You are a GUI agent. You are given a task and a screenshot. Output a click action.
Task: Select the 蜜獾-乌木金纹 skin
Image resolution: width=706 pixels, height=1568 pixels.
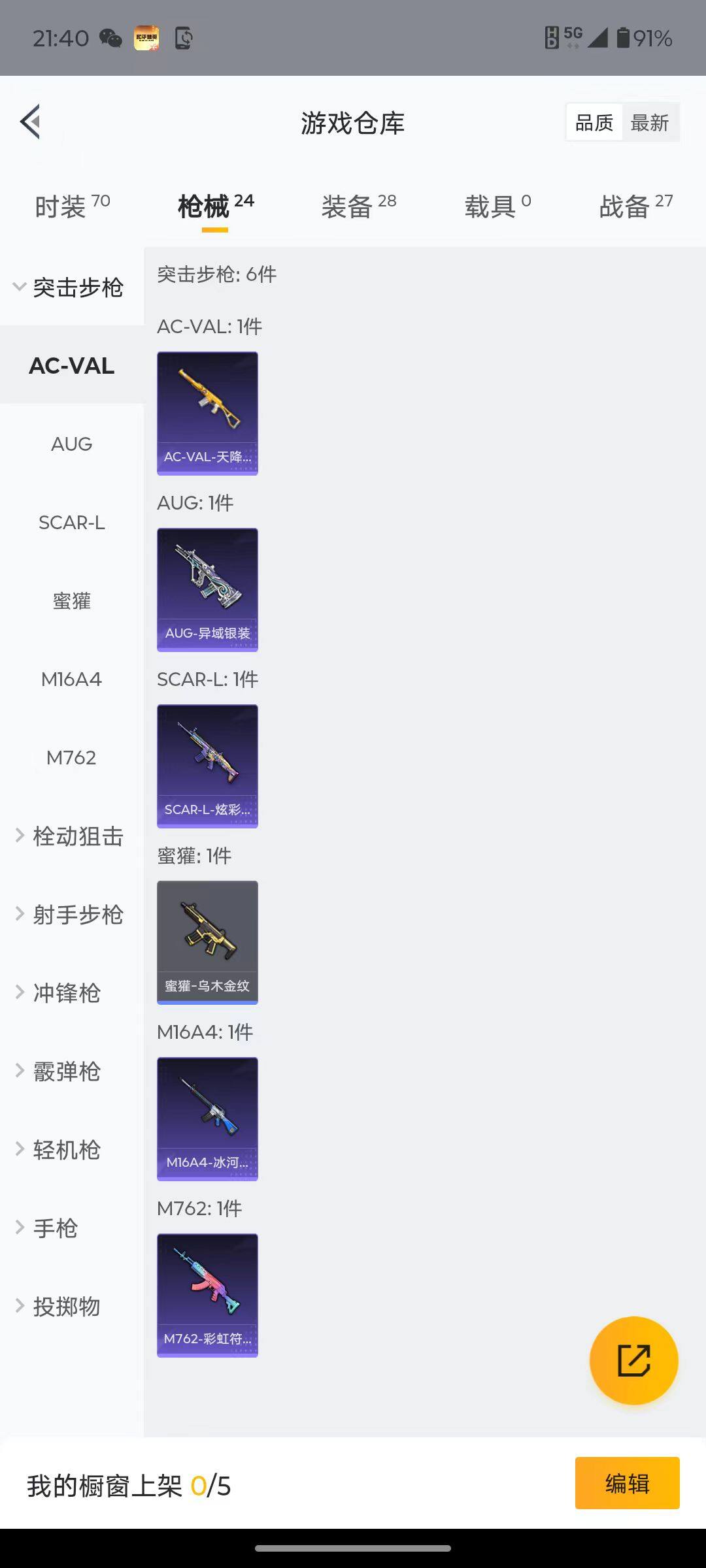pos(207,942)
